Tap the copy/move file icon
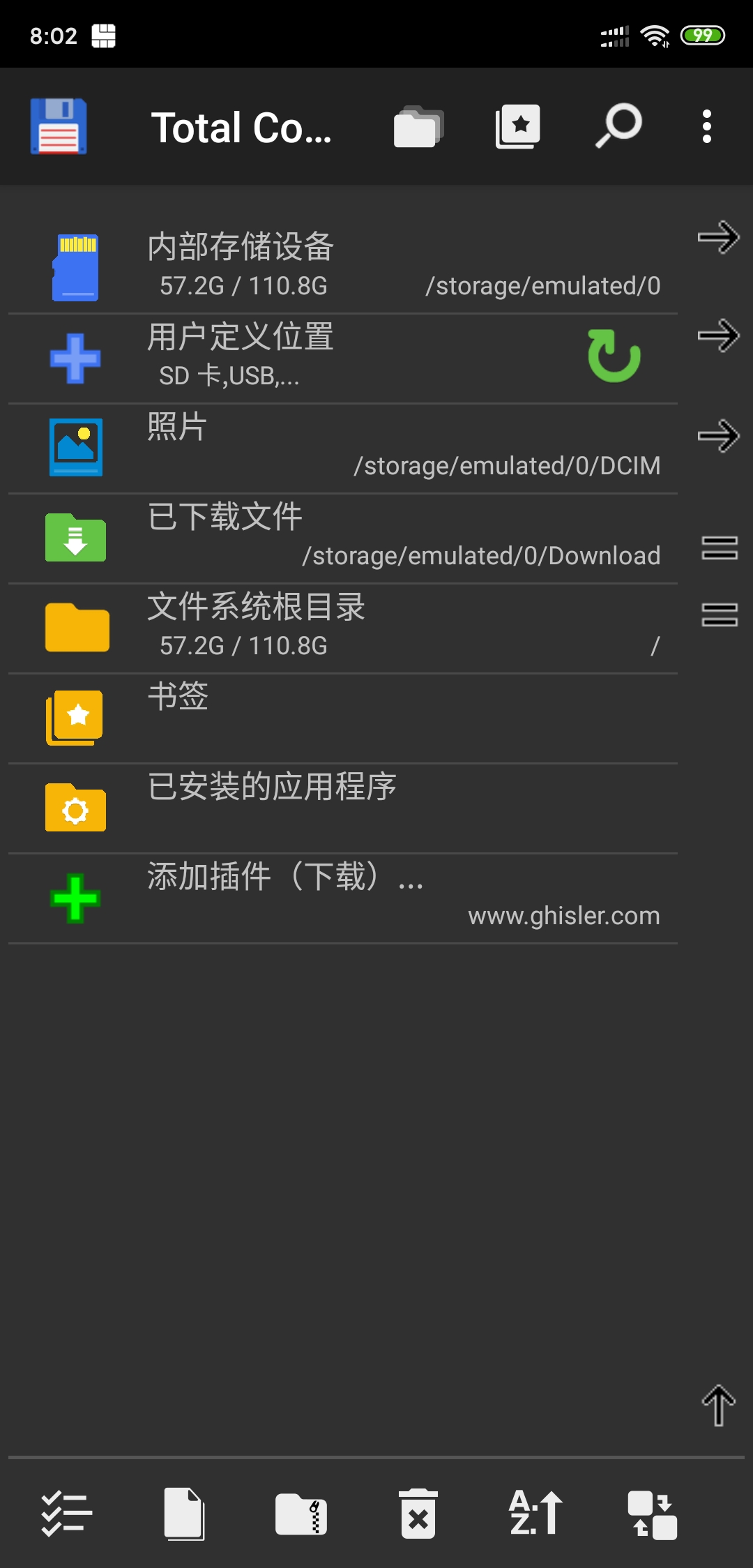This screenshot has width=753, height=1568. (184, 1514)
